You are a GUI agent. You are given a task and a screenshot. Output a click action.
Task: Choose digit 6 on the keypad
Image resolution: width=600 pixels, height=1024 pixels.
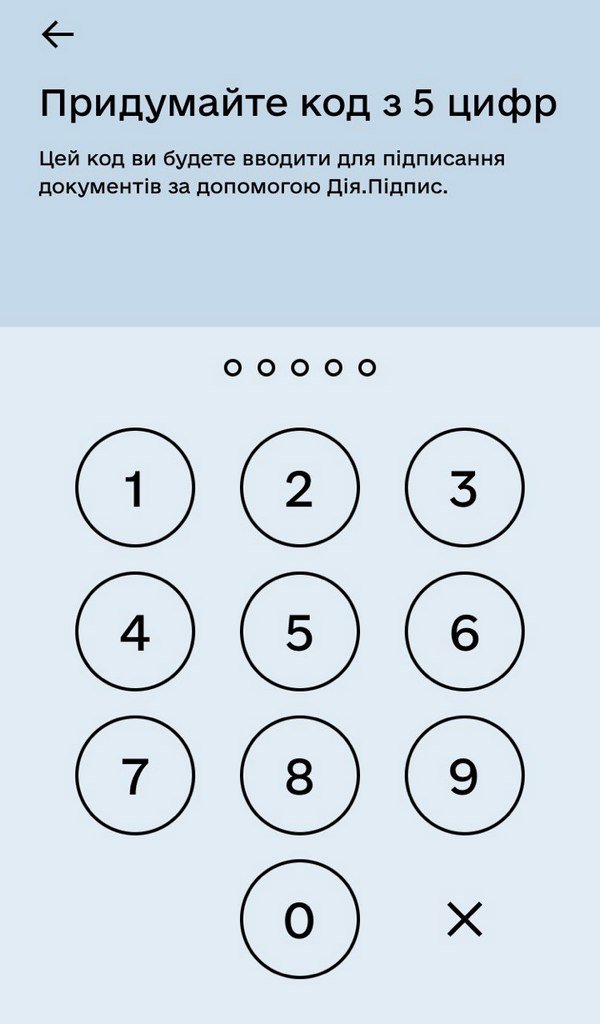tap(464, 632)
